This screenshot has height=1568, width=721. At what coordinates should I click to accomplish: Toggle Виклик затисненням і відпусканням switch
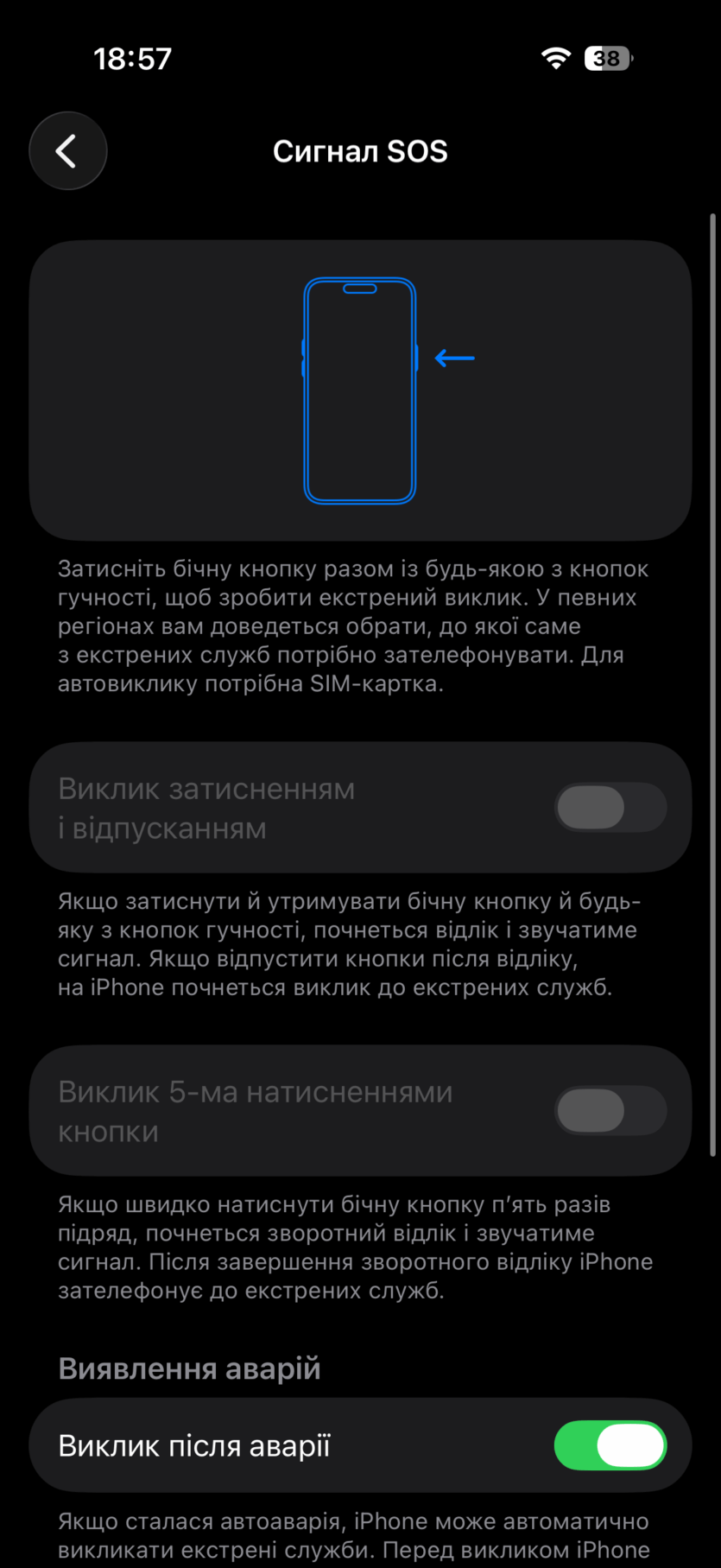pyautogui.click(x=610, y=807)
